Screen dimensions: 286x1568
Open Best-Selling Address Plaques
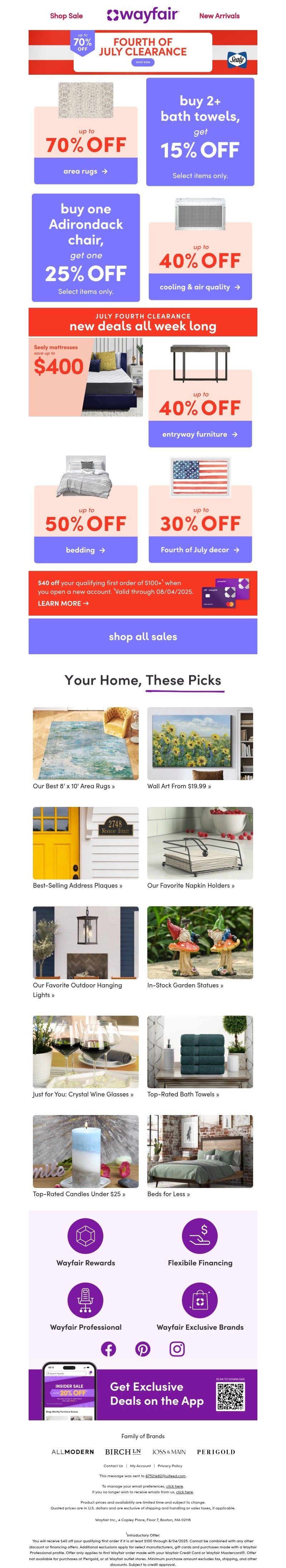(77, 886)
